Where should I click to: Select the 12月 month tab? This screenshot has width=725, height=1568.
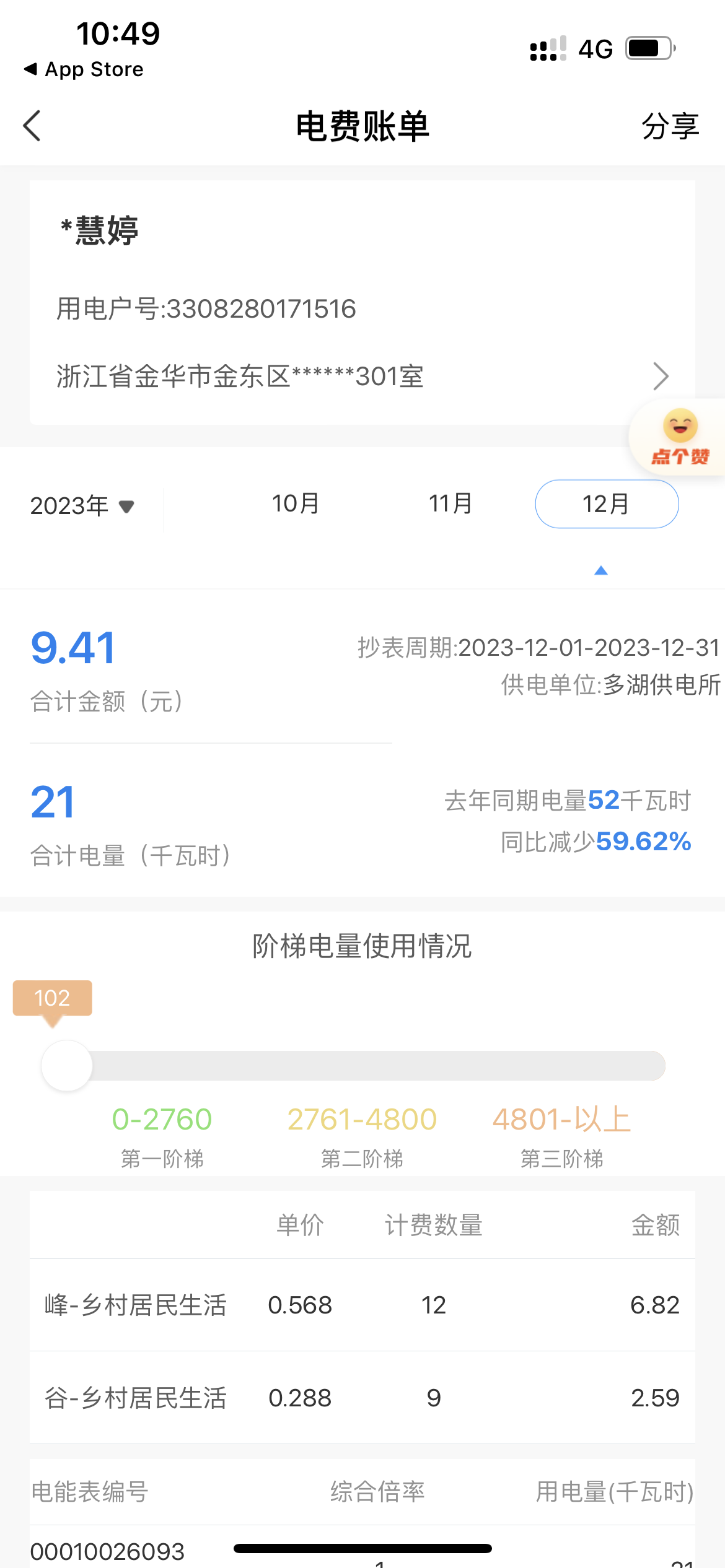606,504
